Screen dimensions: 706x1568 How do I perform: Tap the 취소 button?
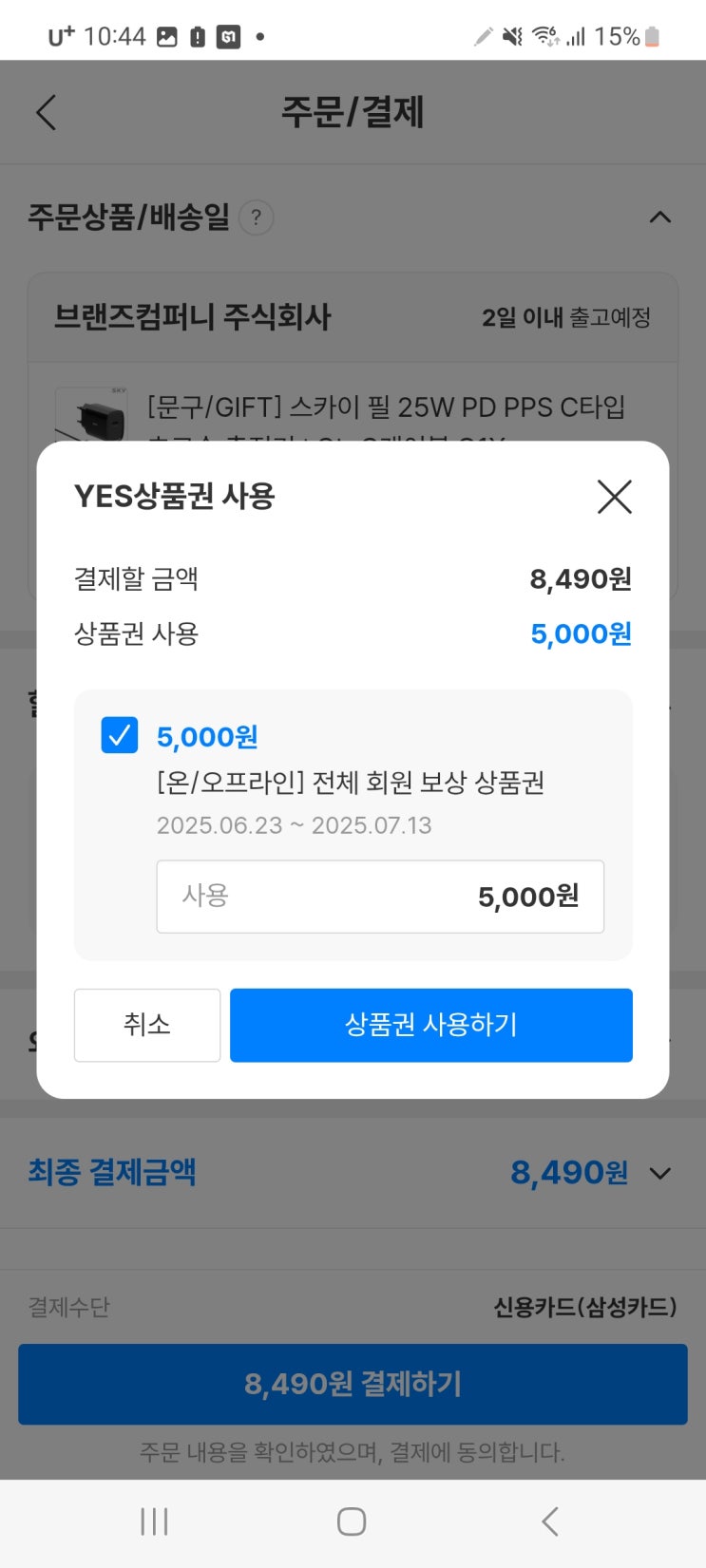[x=147, y=1025]
